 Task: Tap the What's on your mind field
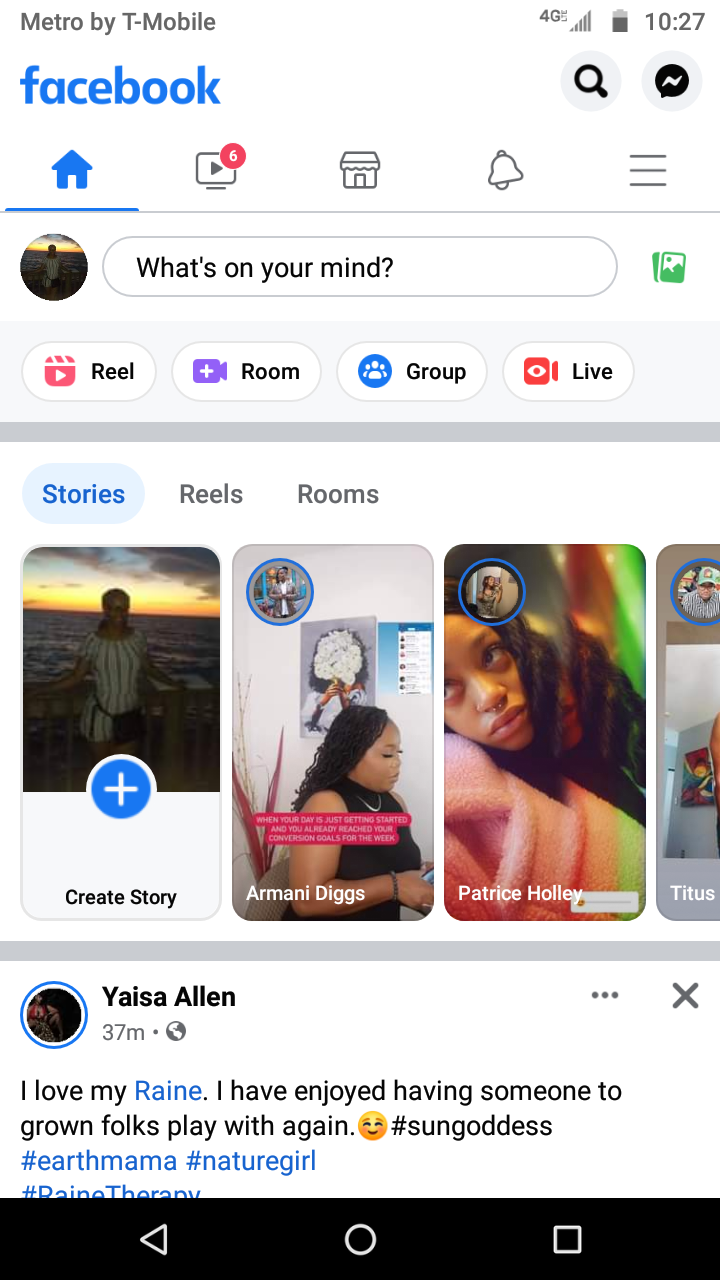[360, 267]
